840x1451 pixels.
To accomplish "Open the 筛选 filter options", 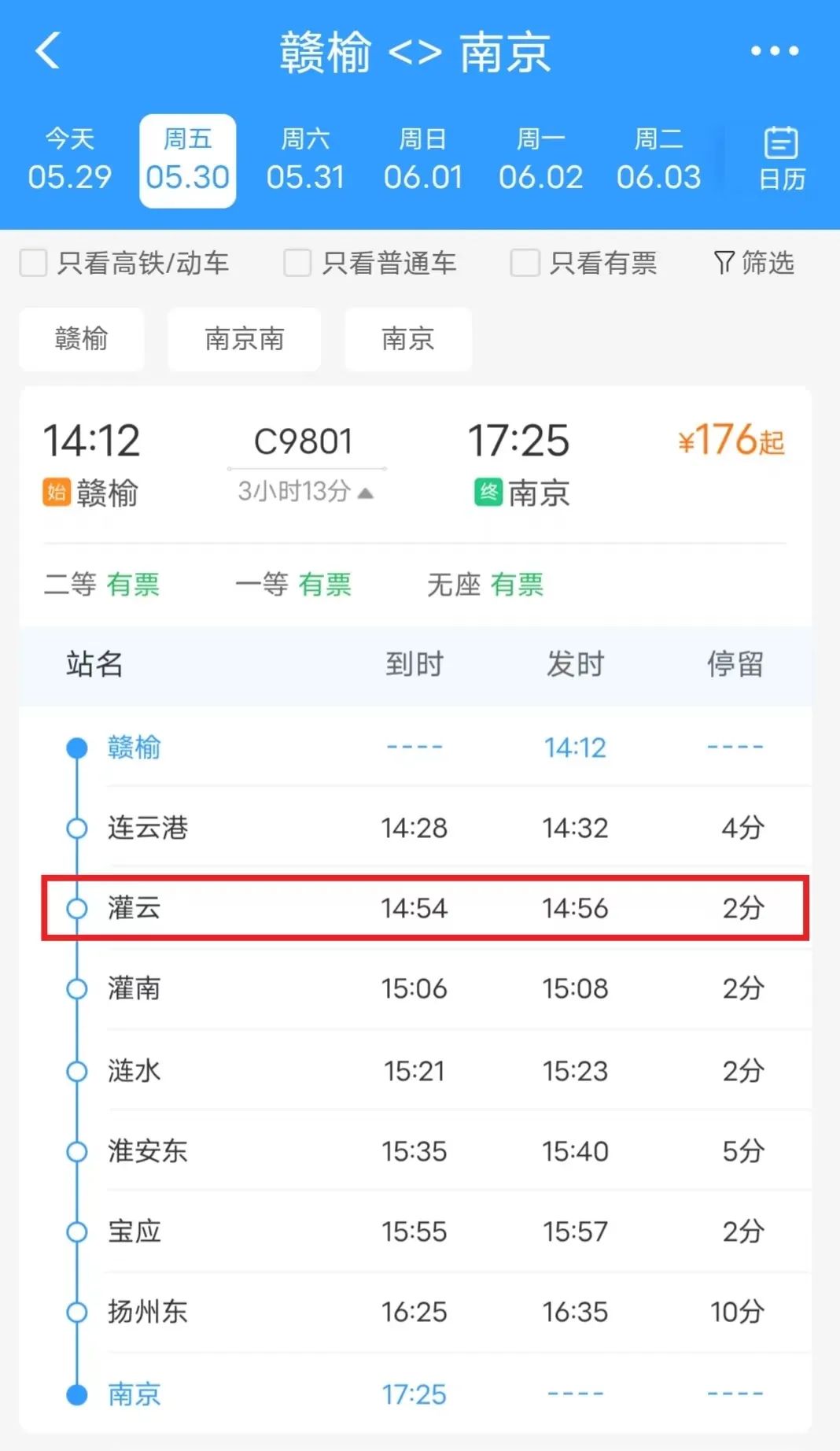I will [x=754, y=263].
